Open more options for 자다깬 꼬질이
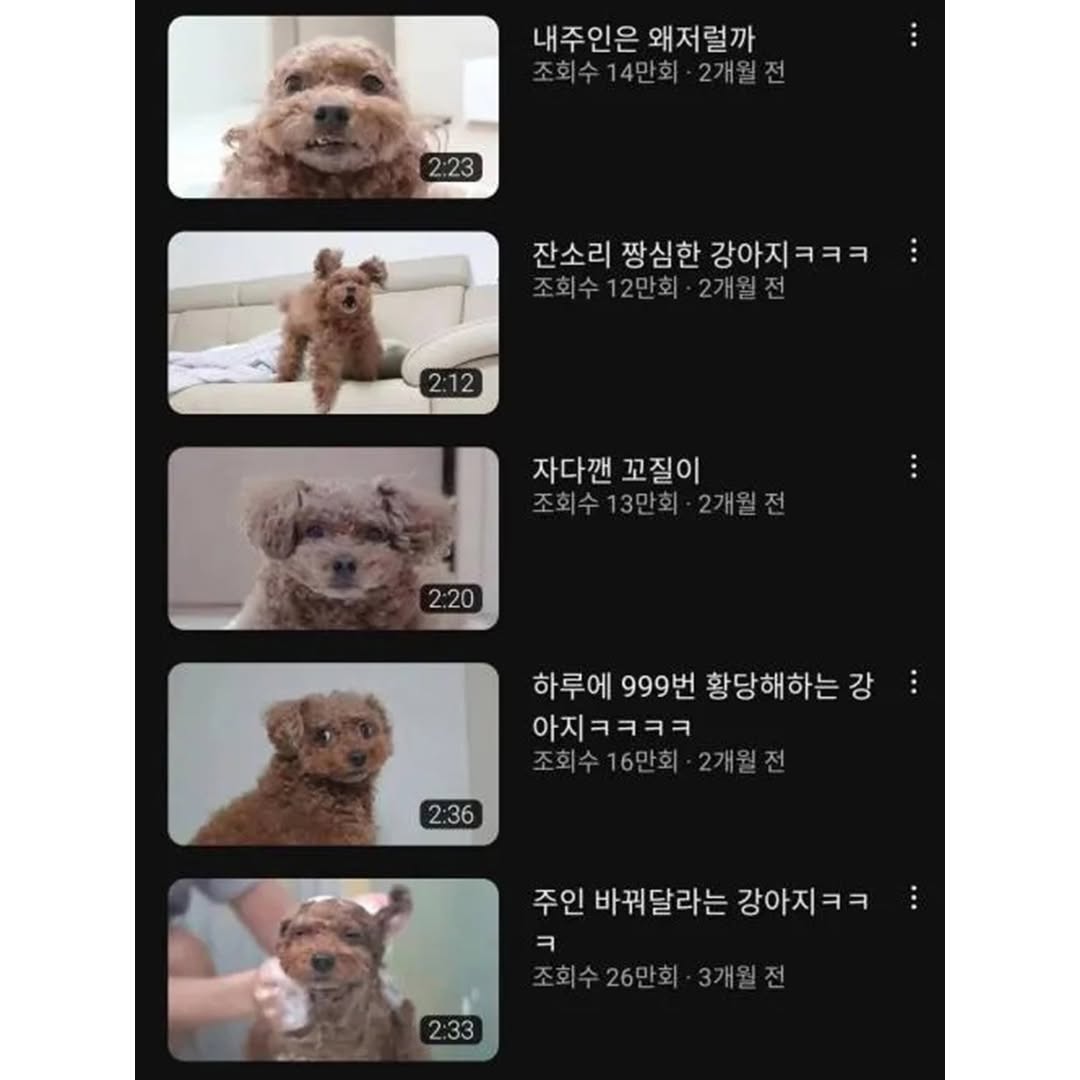The width and height of the screenshot is (1080, 1080). pos(913,466)
